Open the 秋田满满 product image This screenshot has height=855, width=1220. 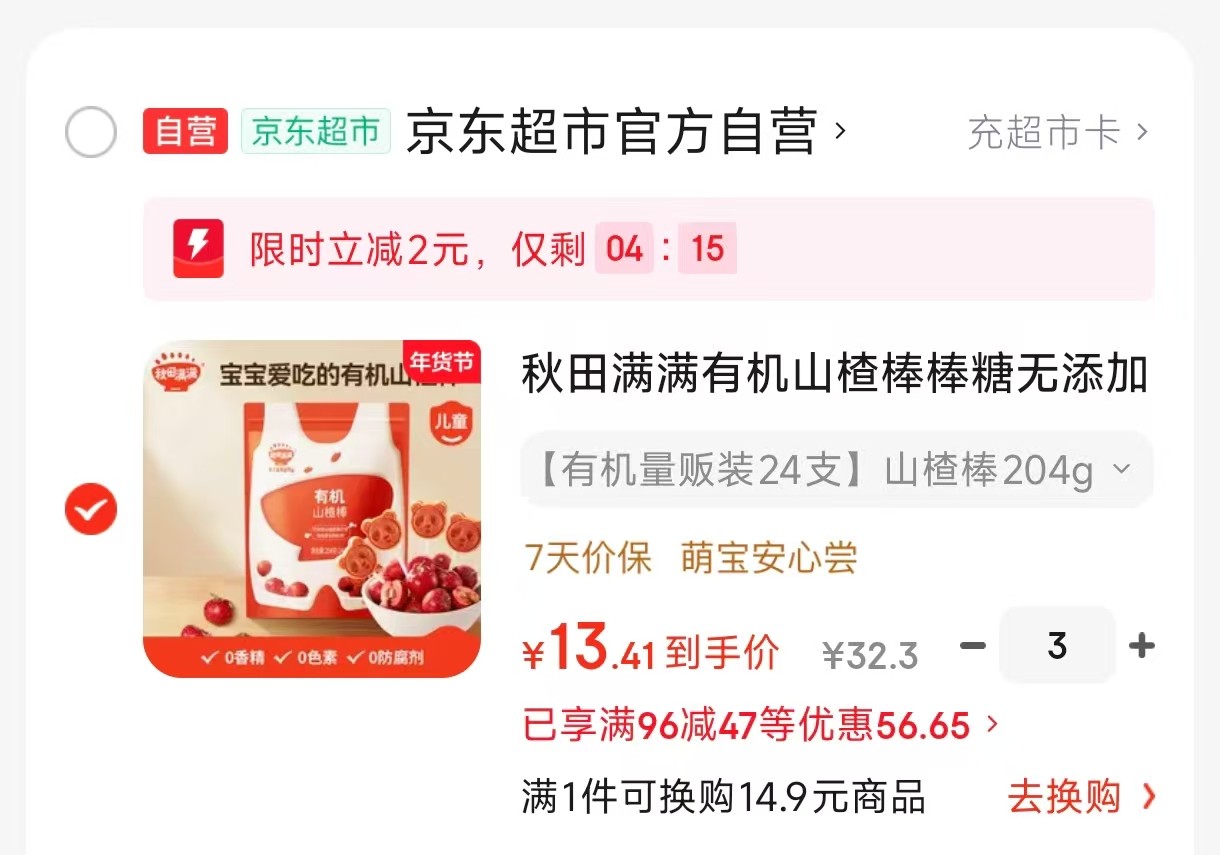[312, 508]
